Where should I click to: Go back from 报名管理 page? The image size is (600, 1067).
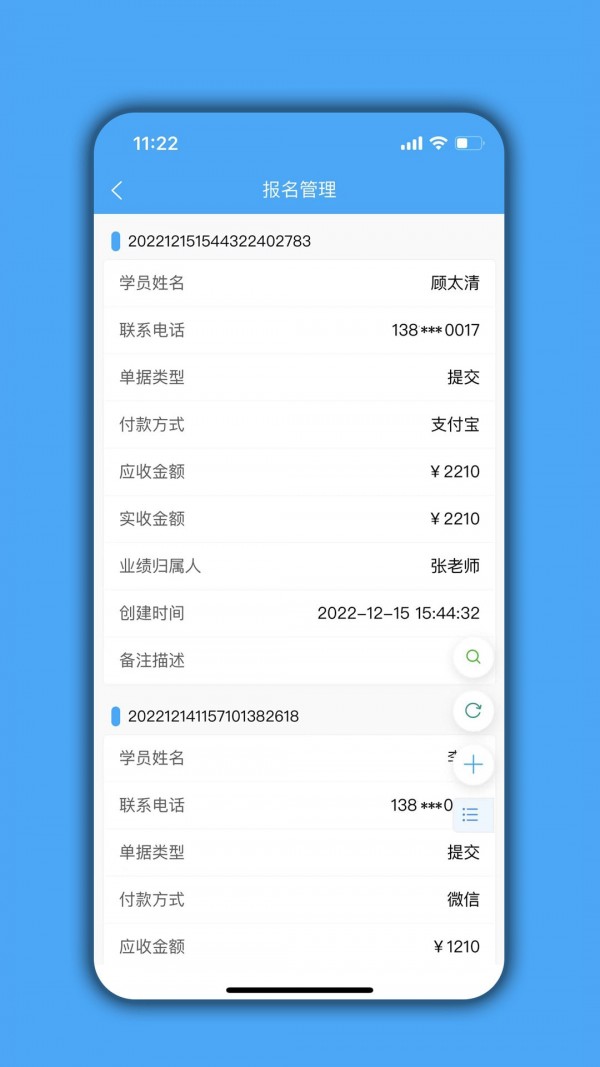[x=117, y=191]
